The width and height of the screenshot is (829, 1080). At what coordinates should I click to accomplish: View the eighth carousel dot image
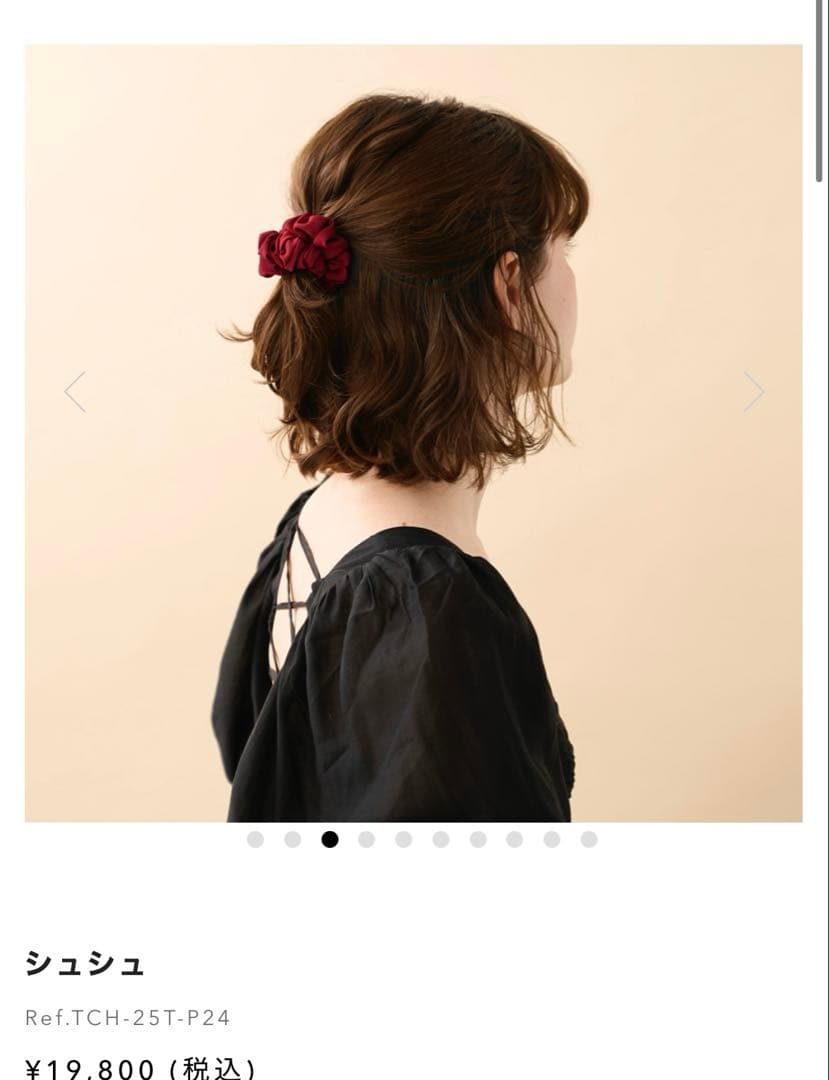514,840
